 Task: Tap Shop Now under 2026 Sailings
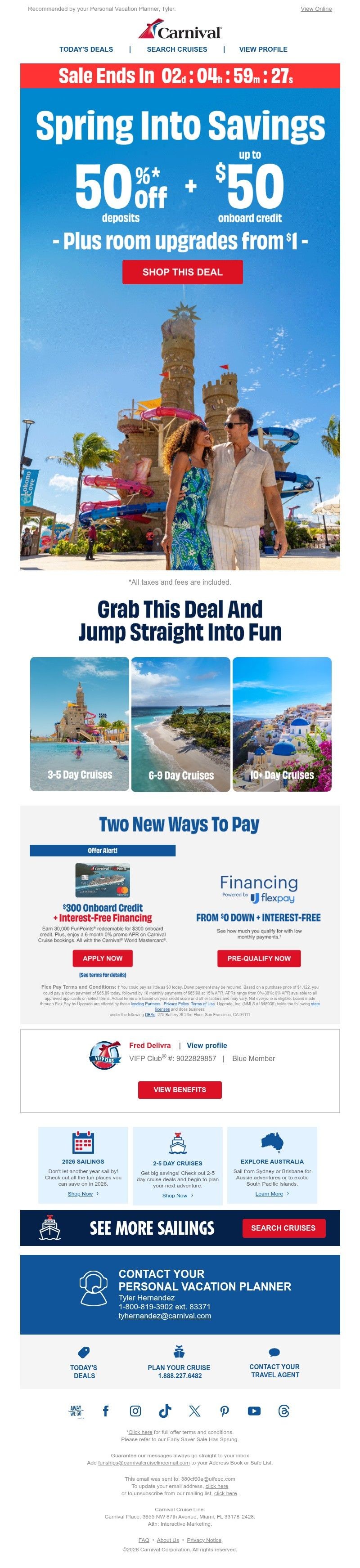[81, 1194]
